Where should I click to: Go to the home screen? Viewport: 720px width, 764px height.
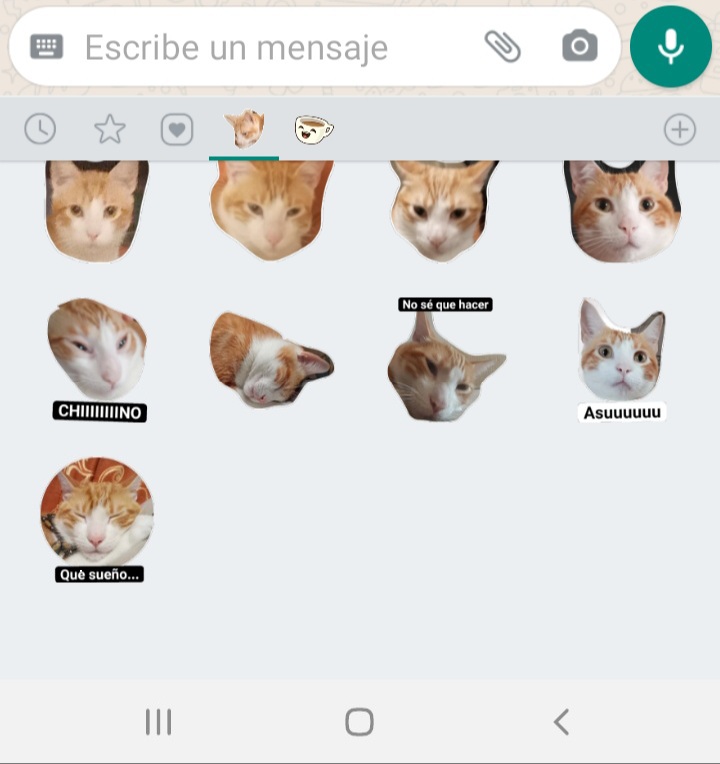359,721
